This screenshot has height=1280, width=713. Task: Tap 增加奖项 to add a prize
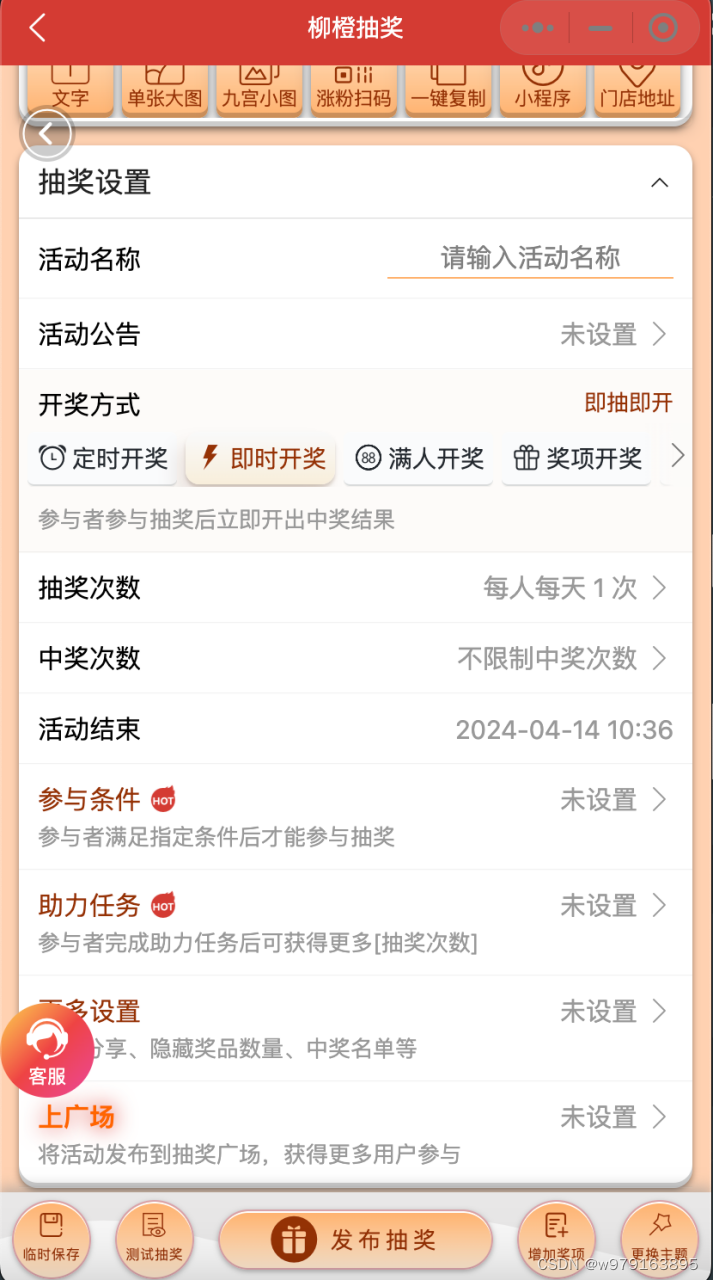[556, 1239]
